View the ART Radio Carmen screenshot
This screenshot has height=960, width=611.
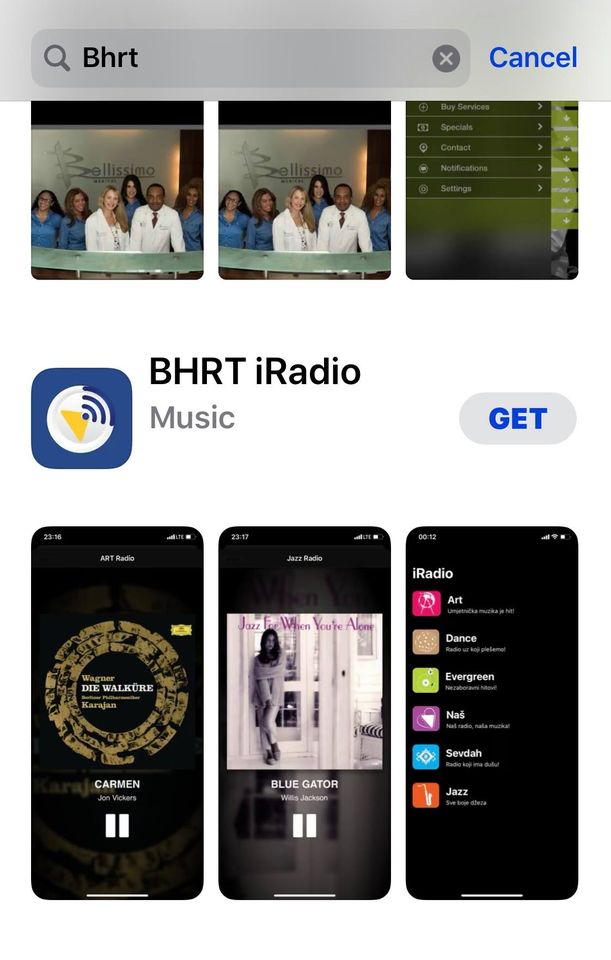pyautogui.click(x=117, y=712)
